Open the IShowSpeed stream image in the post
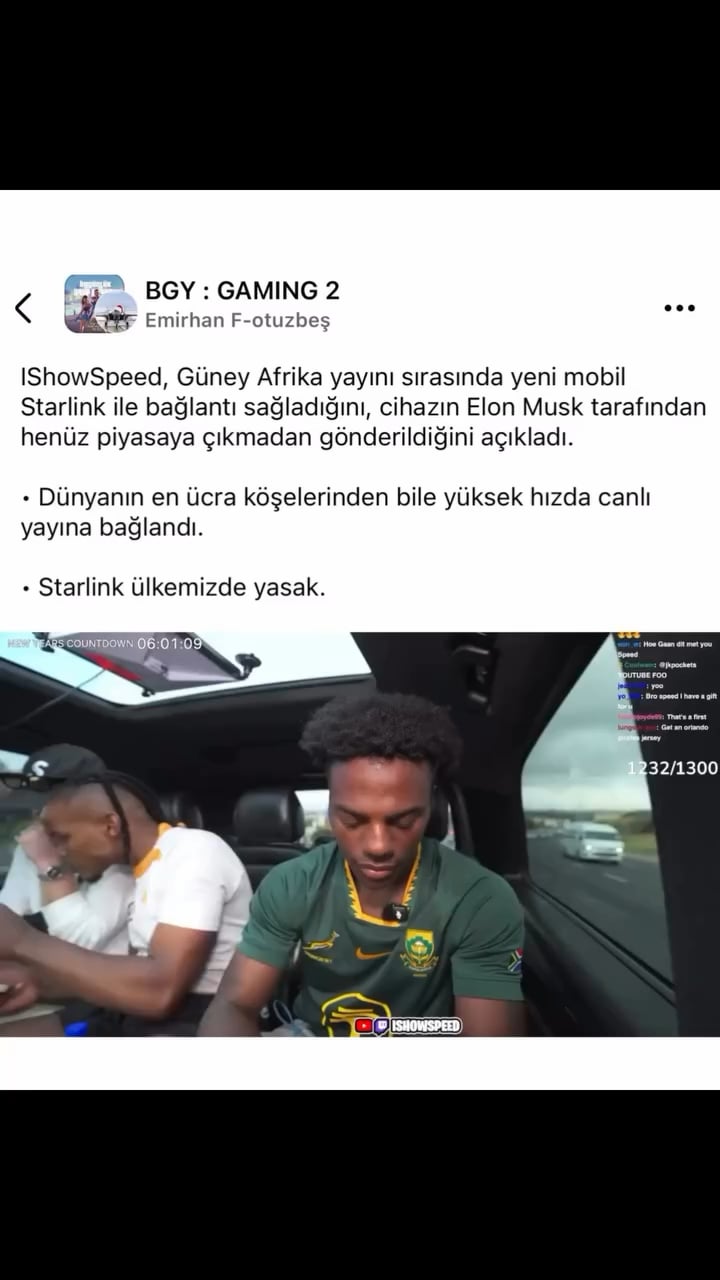The image size is (720, 1280). (x=360, y=834)
